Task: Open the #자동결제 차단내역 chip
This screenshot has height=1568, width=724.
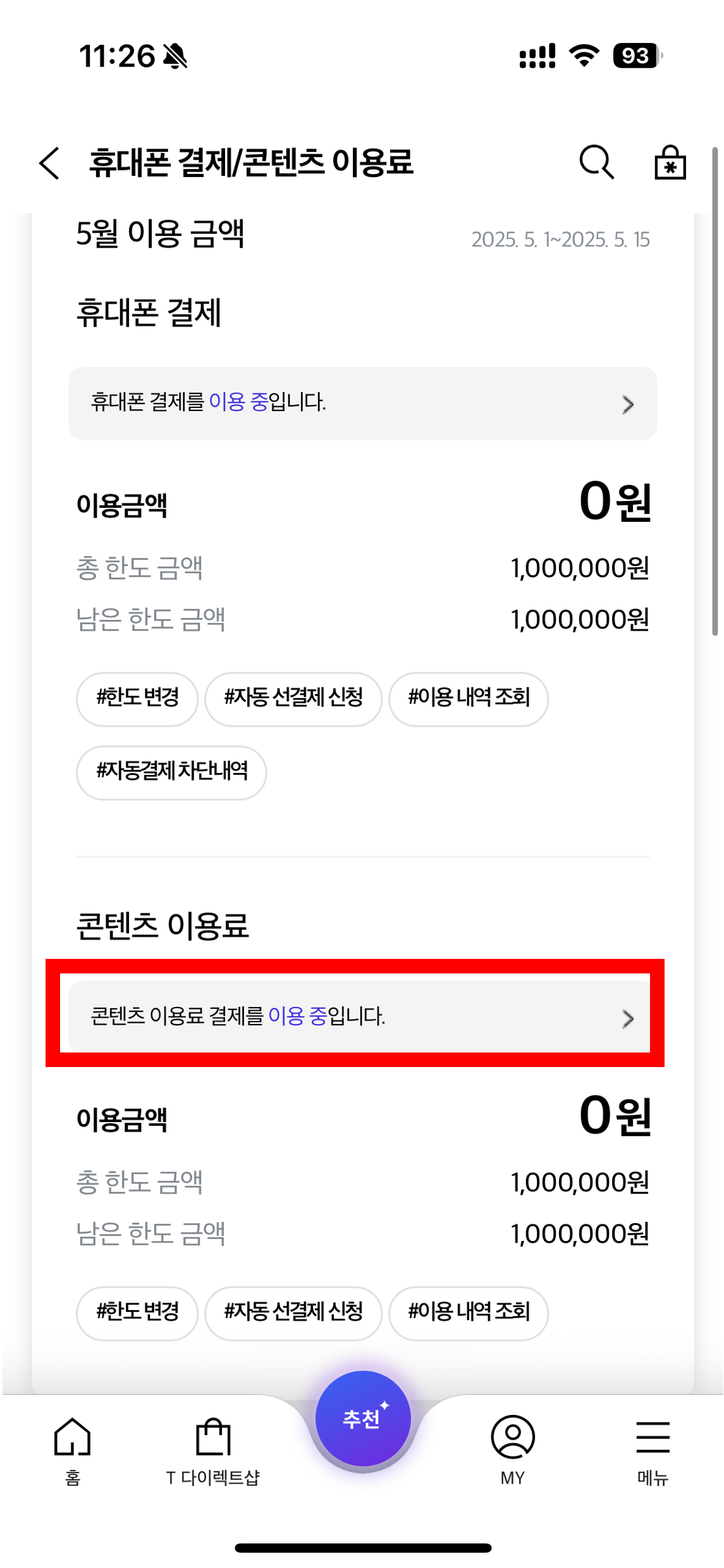Action: [171, 772]
